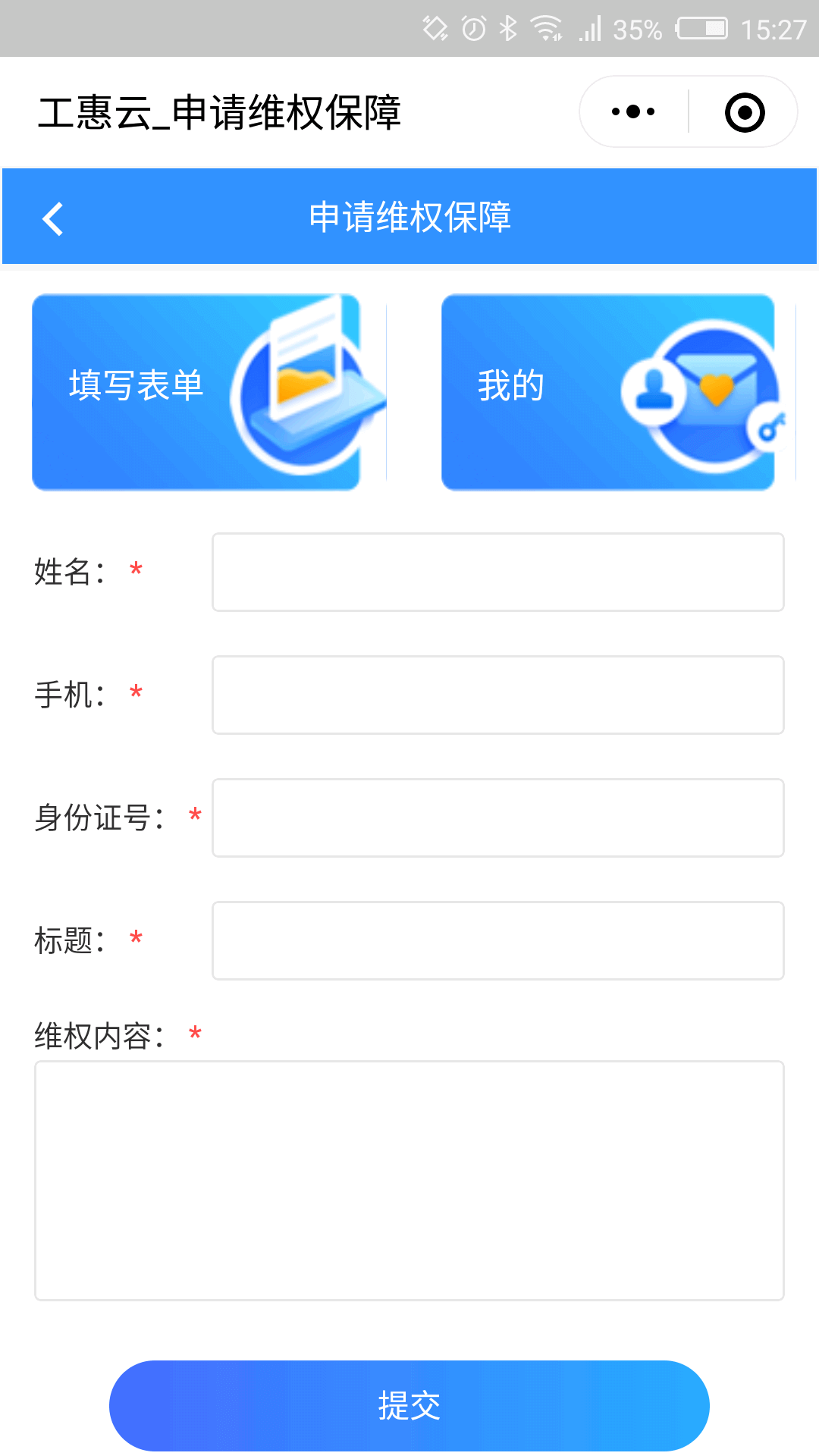Close the mini program via the circle icon
Screen dimensions: 819x1456
coord(744,112)
